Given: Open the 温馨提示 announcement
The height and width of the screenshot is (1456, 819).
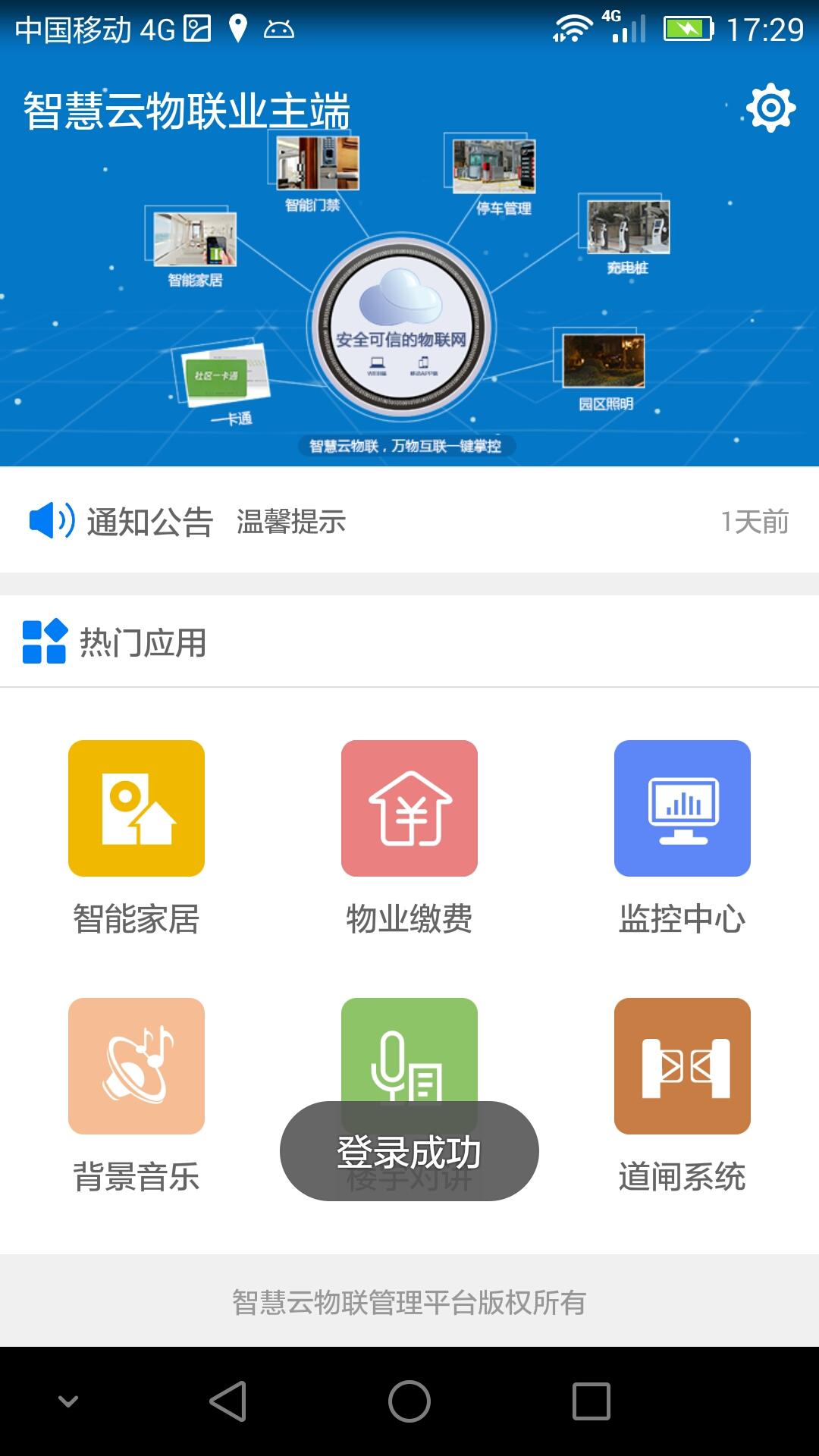Looking at the screenshot, I should pyautogui.click(x=290, y=522).
